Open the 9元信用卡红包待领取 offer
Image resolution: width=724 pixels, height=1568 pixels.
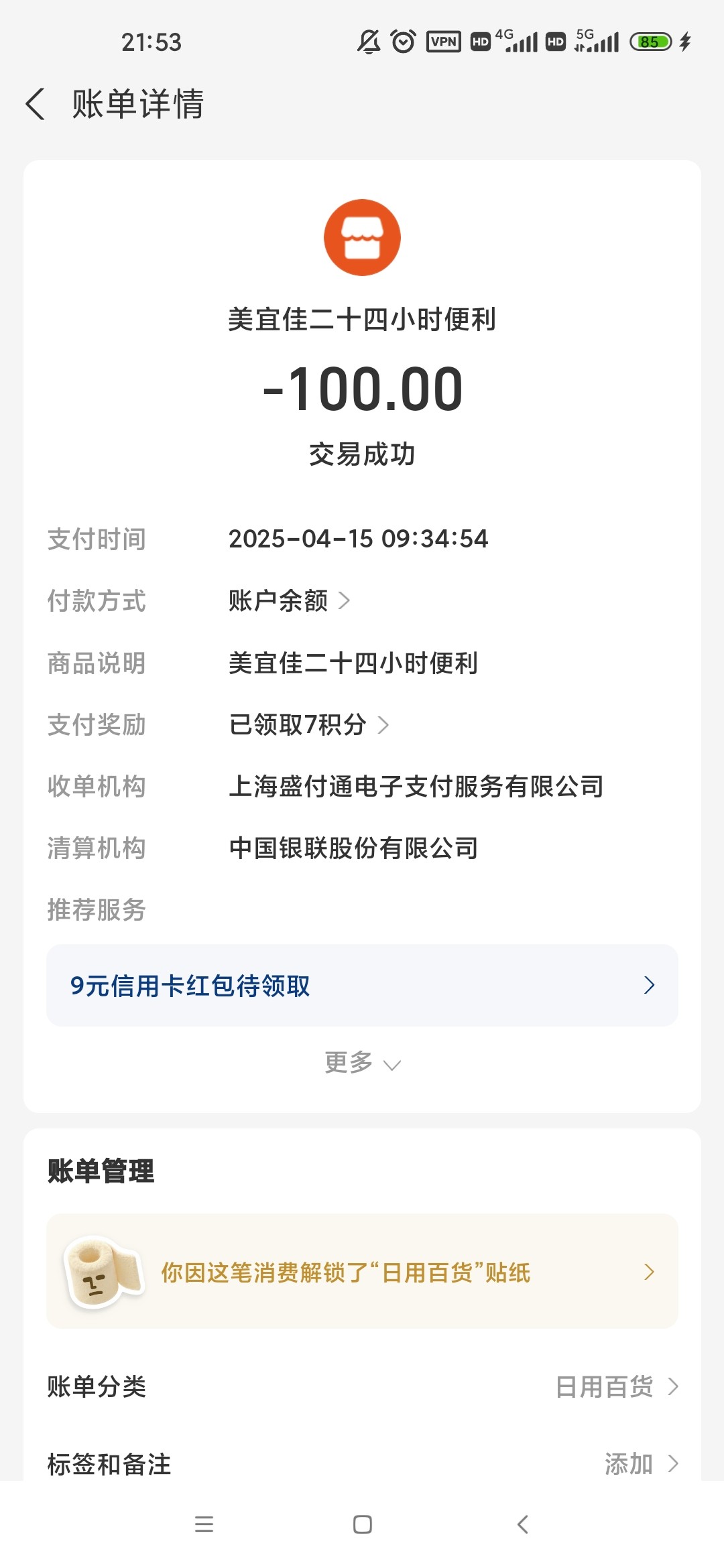click(362, 985)
